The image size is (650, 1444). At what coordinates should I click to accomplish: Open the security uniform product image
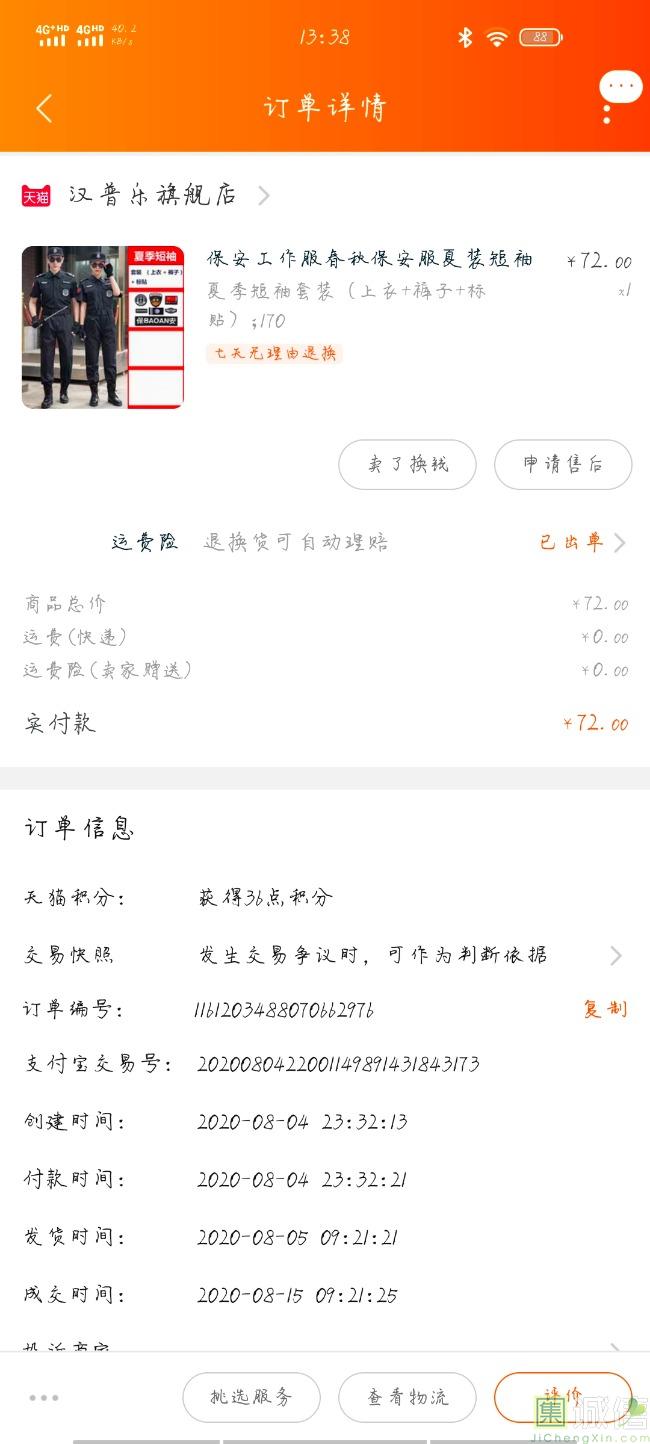click(x=103, y=327)
